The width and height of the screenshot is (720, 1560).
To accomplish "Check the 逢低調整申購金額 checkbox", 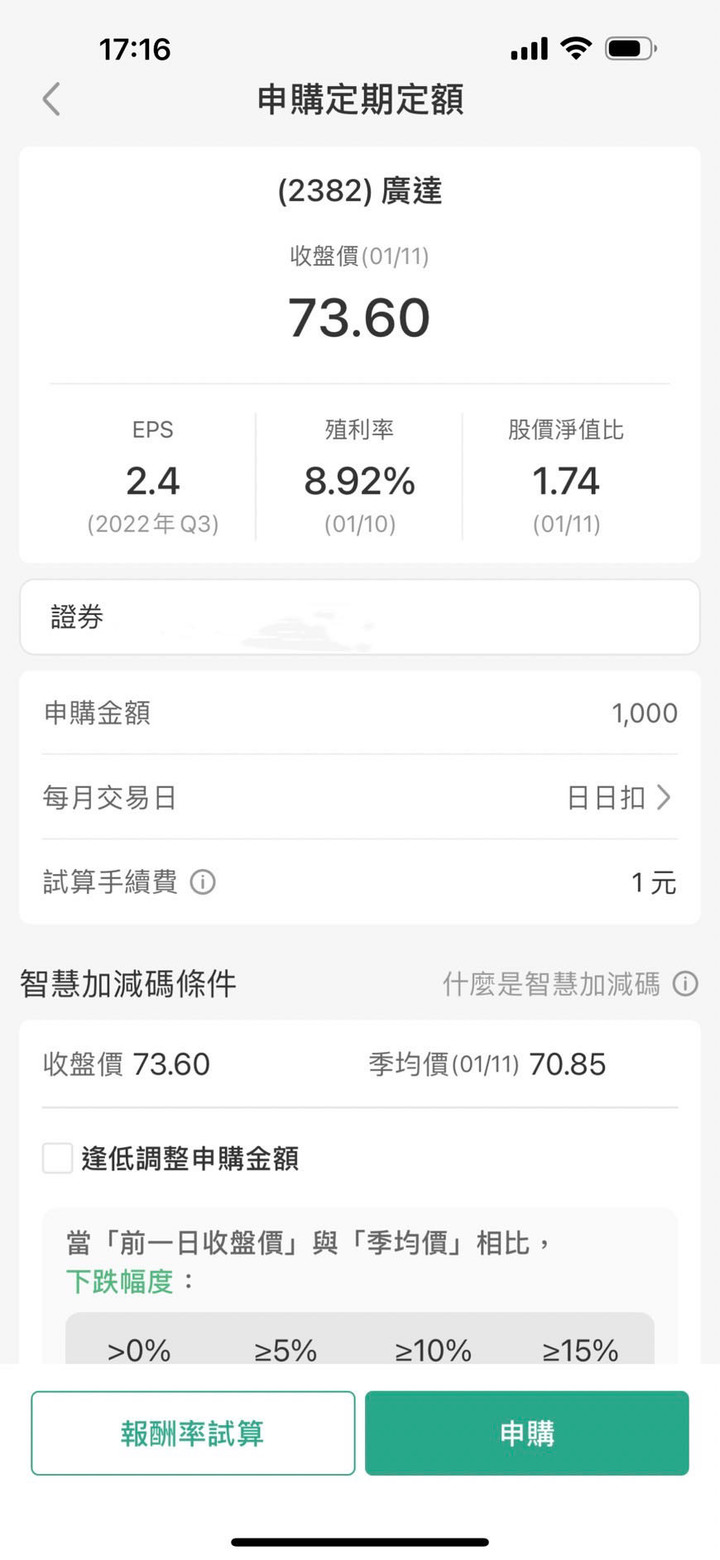I will 57,1158.
